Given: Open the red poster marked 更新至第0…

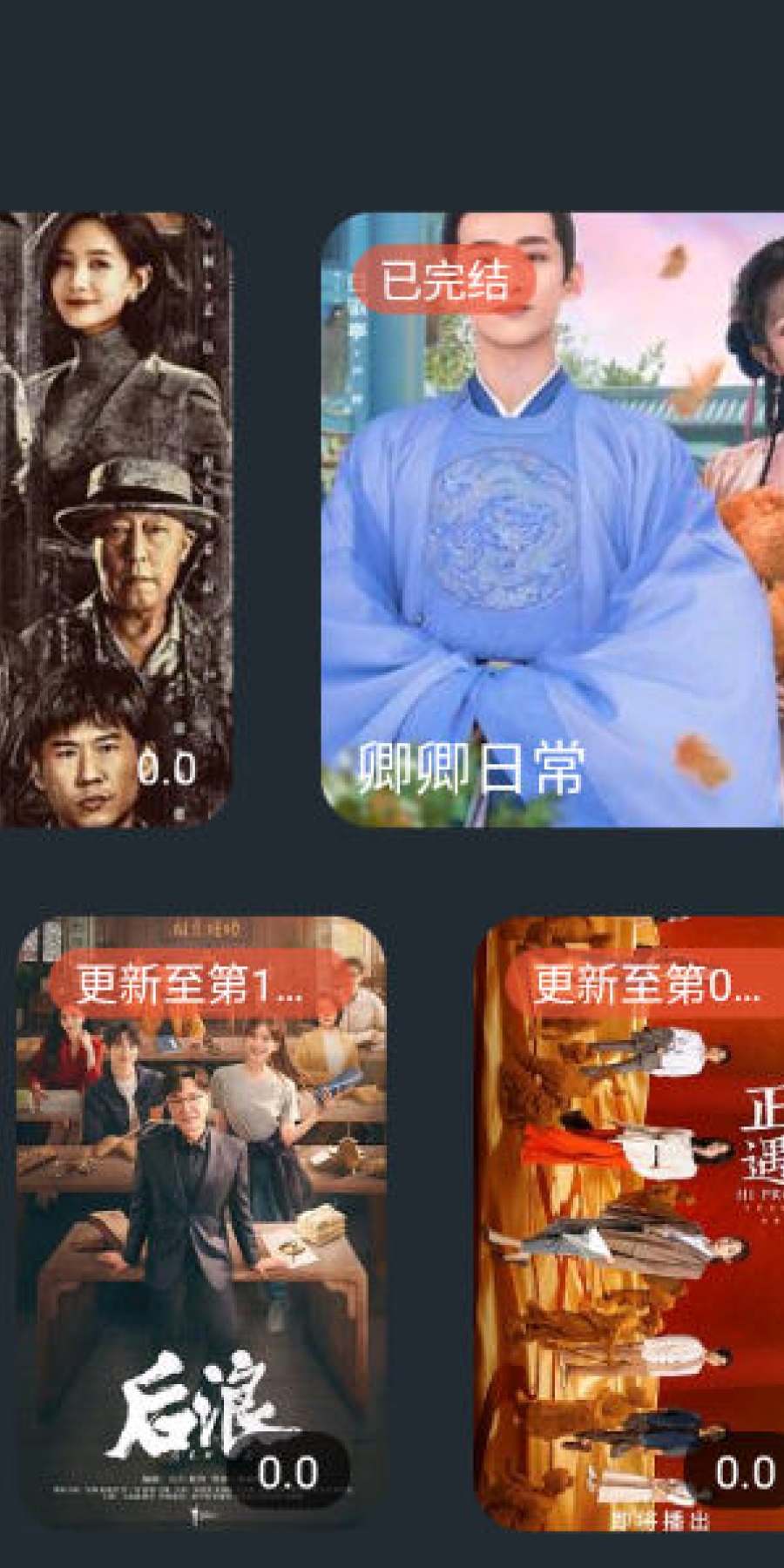Looking at the screenshot, I should (x=629, y=1220).
